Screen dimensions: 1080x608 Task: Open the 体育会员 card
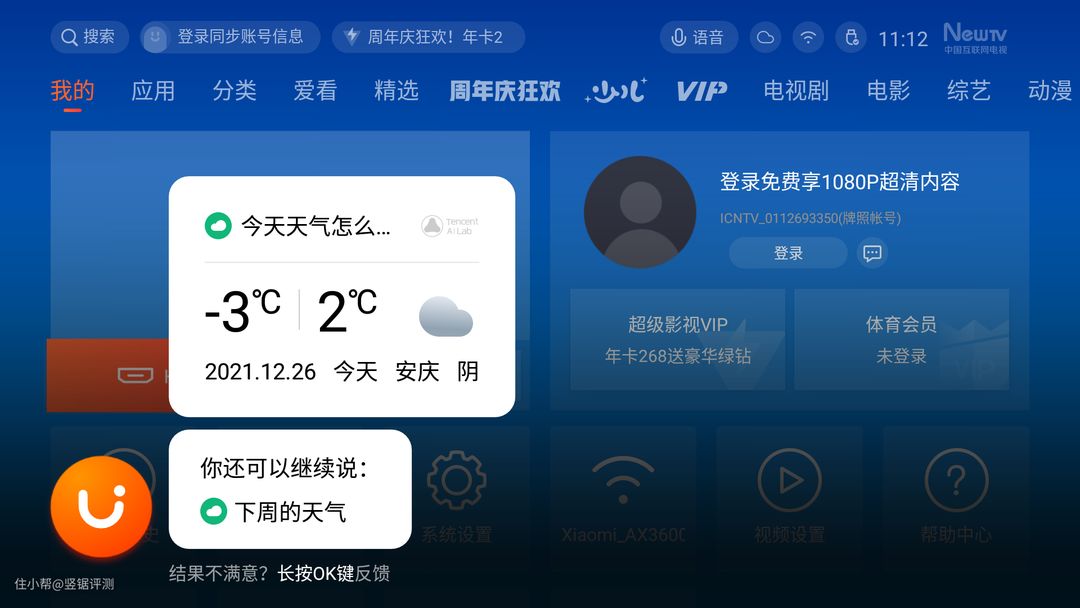coord(901,340)
